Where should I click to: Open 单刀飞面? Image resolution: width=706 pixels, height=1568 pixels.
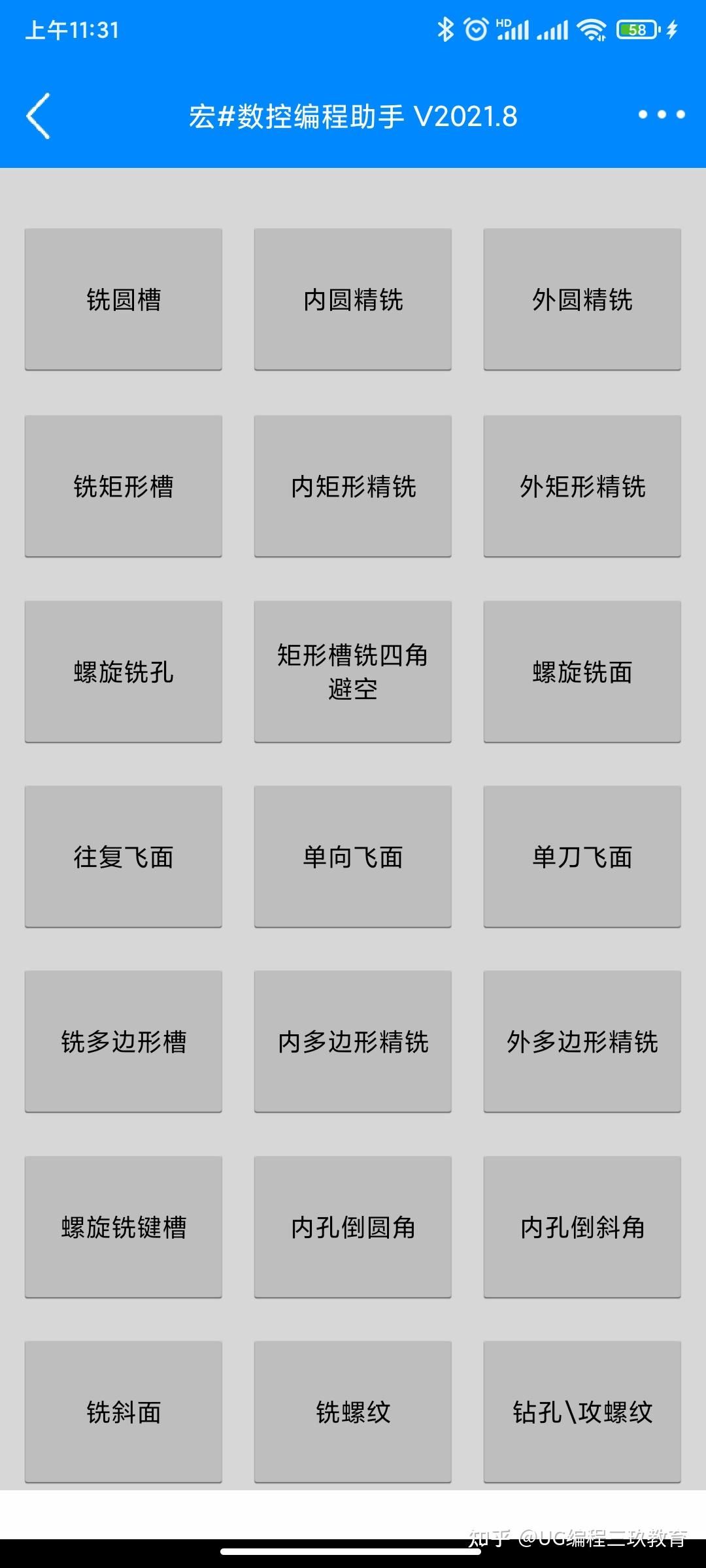pyautogui.click(x=582, y=857)
